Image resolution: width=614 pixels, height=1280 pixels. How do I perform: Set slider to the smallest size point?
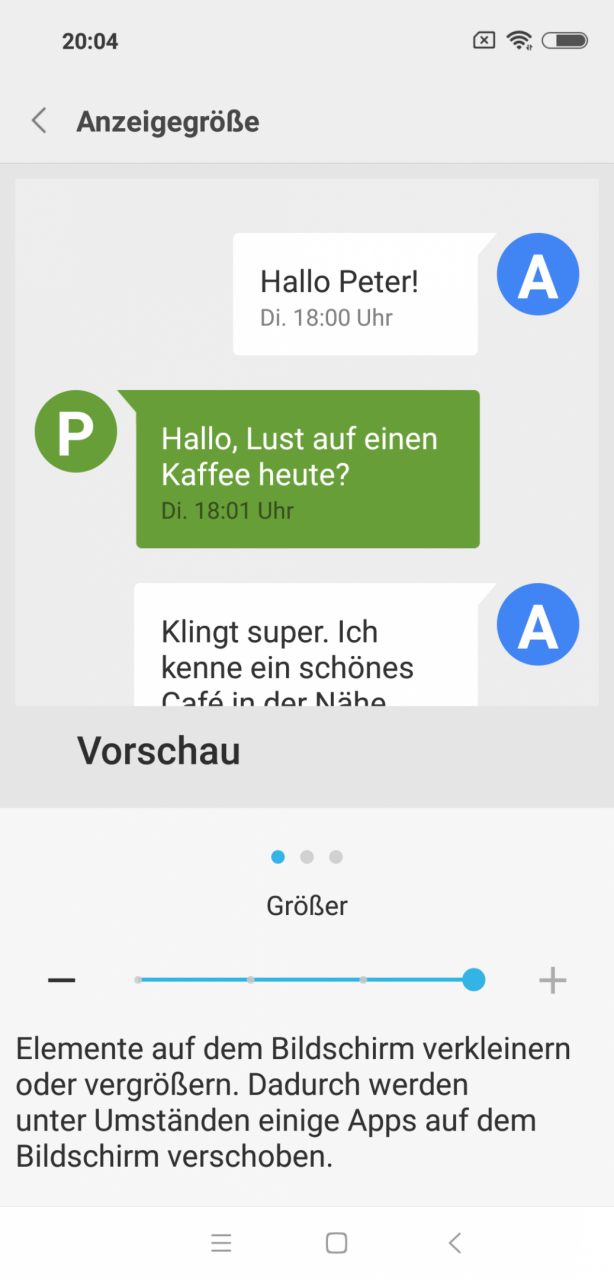coord(138,980)
